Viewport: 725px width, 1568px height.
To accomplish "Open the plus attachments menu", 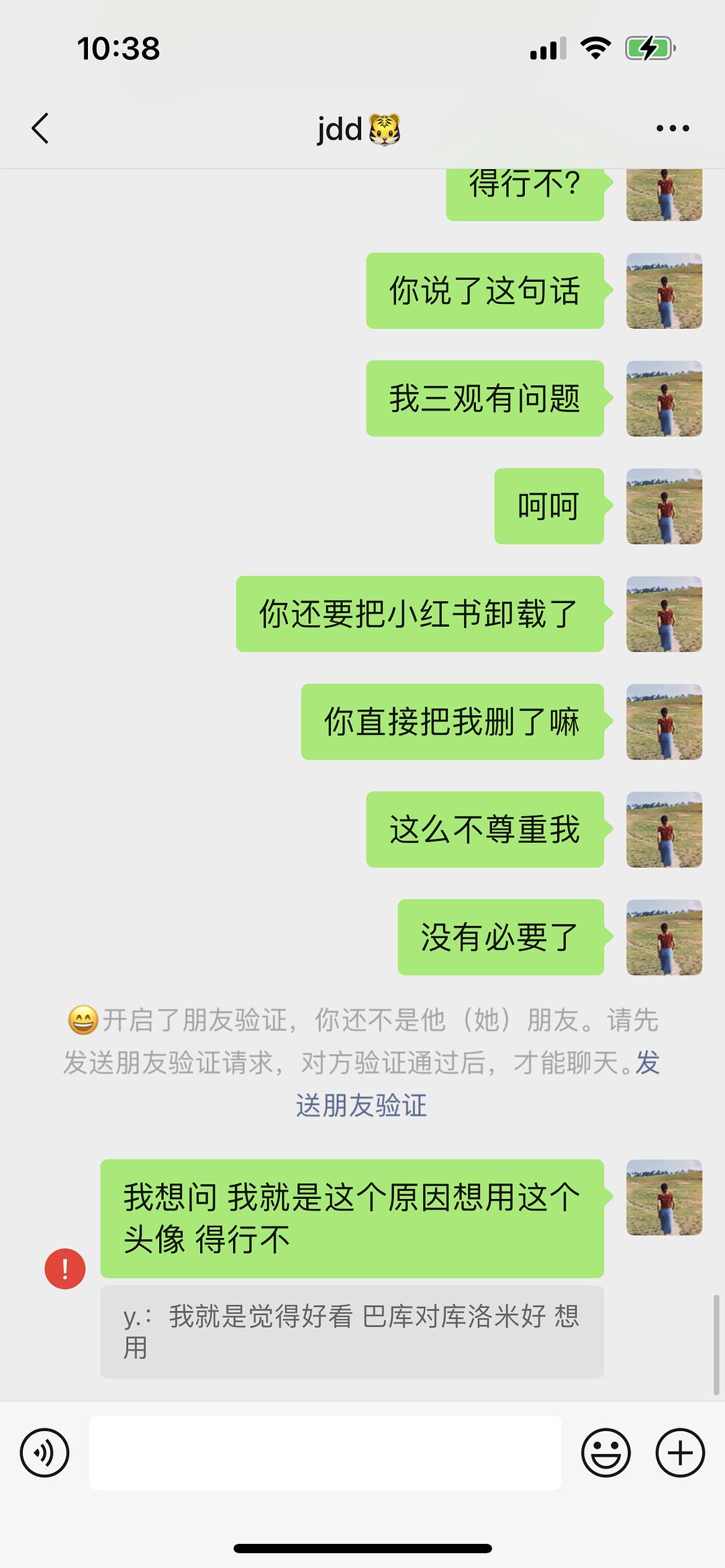I will (x=679, y=1453).
